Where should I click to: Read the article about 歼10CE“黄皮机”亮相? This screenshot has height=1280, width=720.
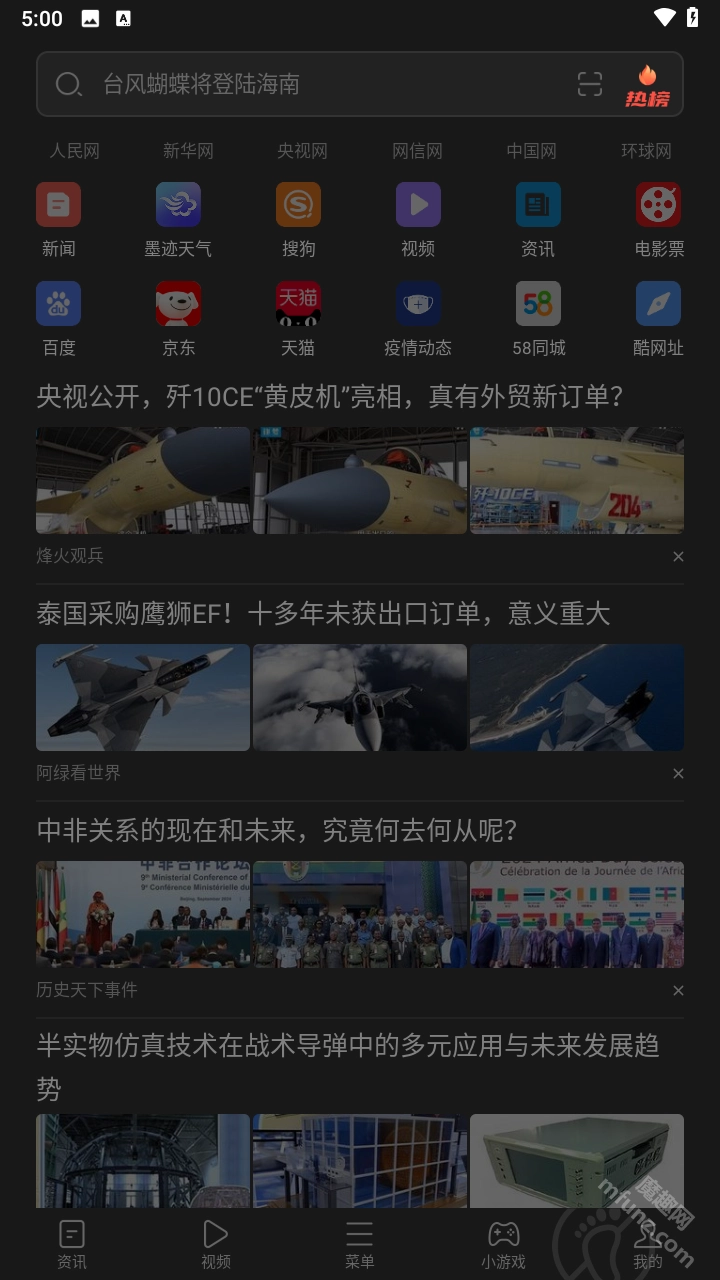click(330, 397)
